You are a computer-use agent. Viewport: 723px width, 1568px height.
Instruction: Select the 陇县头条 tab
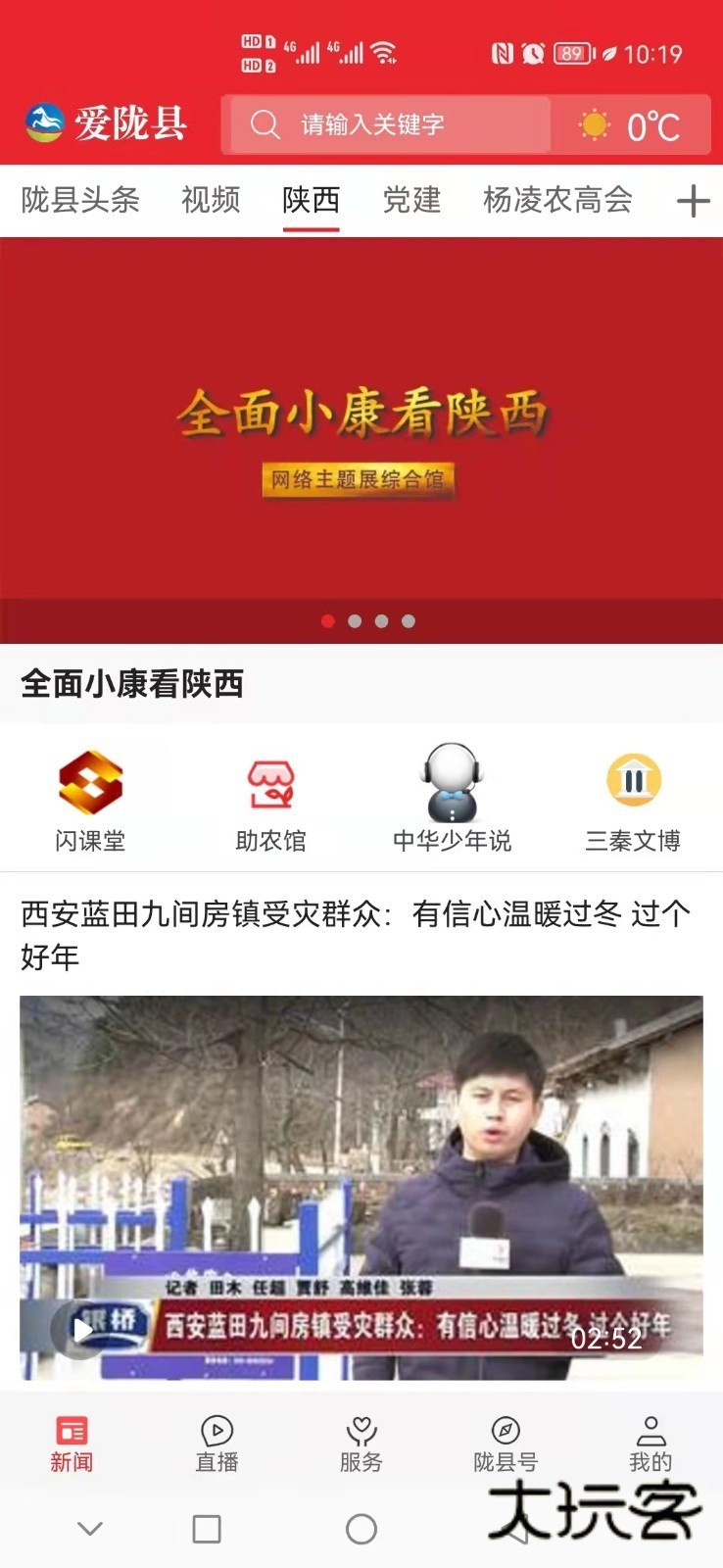[80, 200]
